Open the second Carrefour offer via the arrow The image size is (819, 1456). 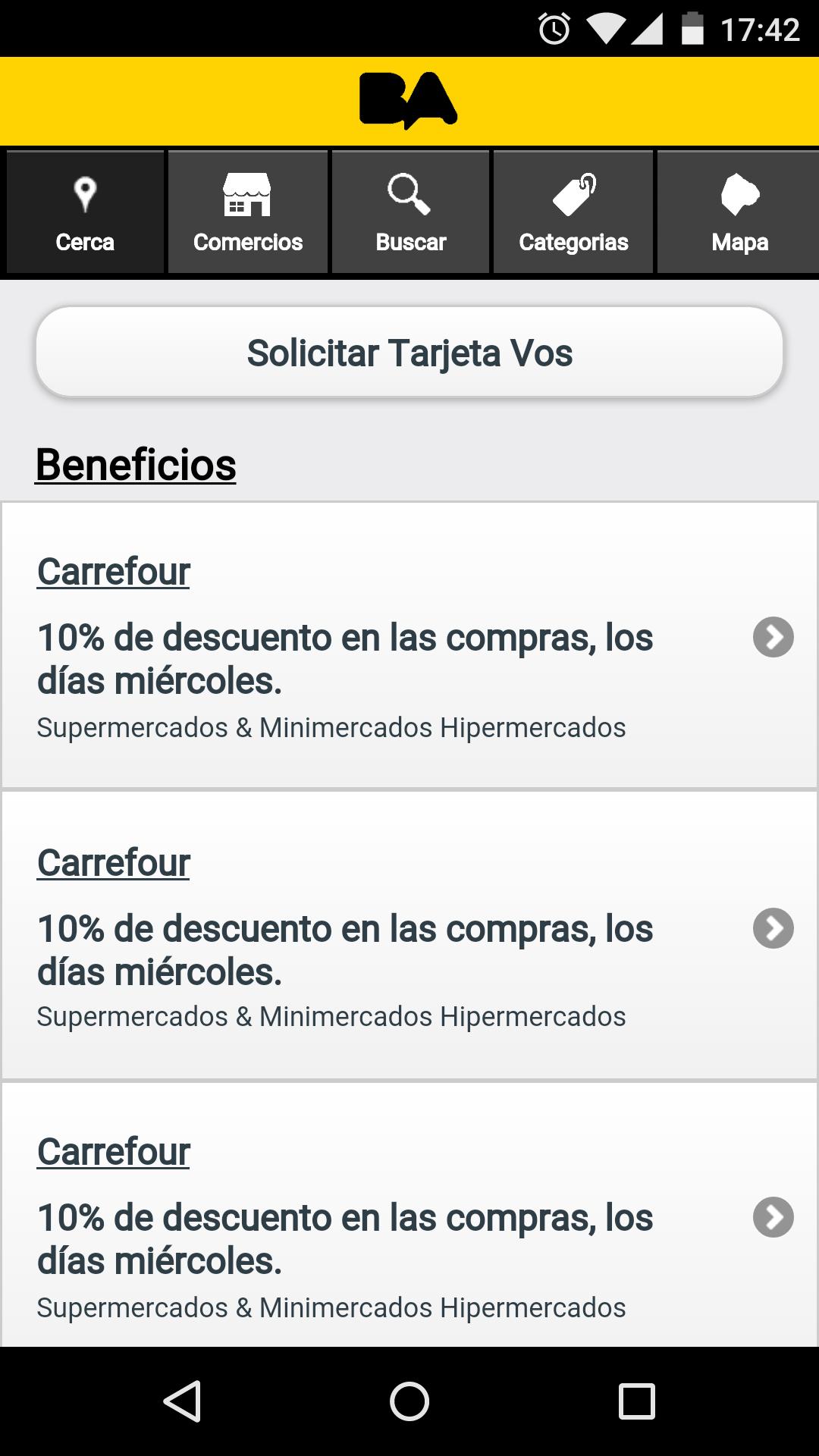pyautogui.click(x=773, y=928)
